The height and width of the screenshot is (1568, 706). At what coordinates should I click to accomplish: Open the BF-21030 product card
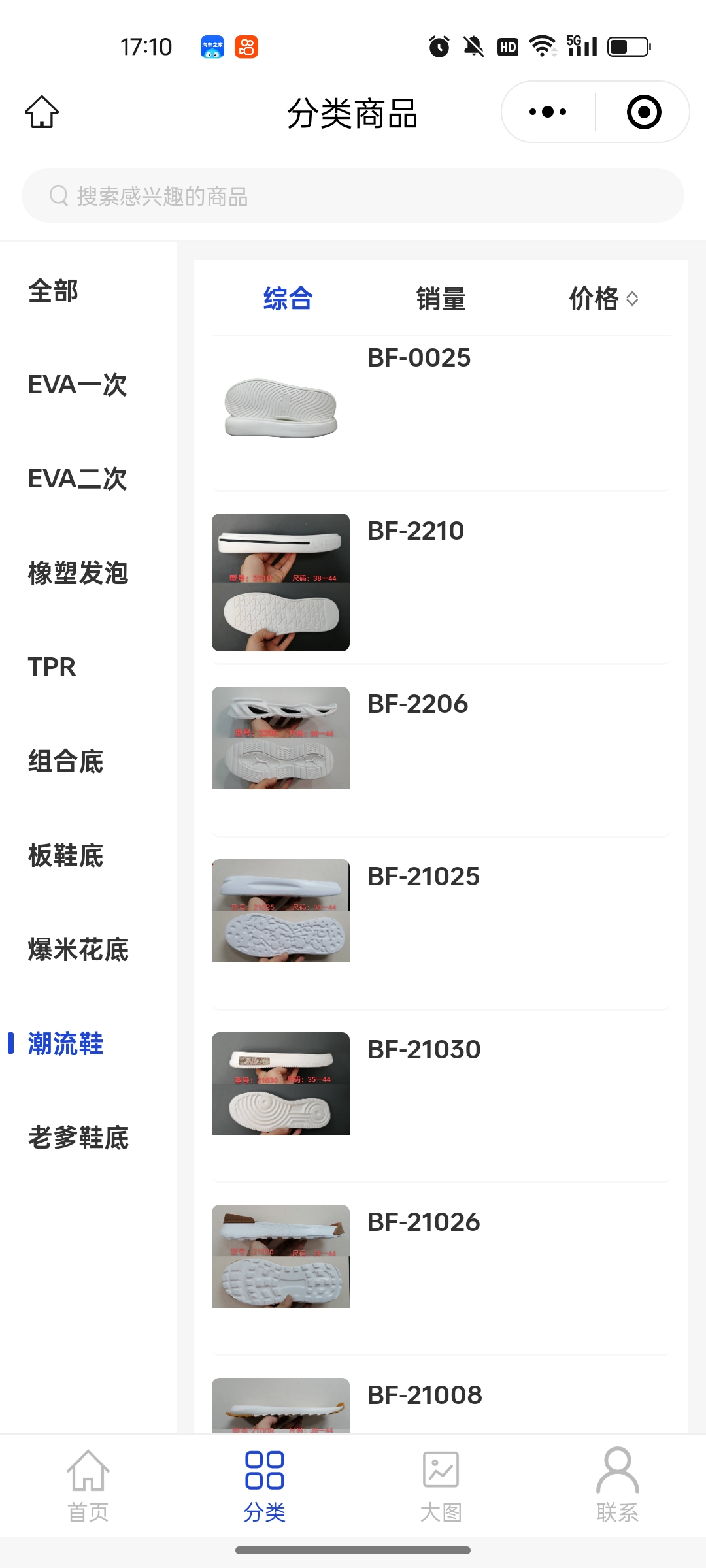tap(441, 1085)
